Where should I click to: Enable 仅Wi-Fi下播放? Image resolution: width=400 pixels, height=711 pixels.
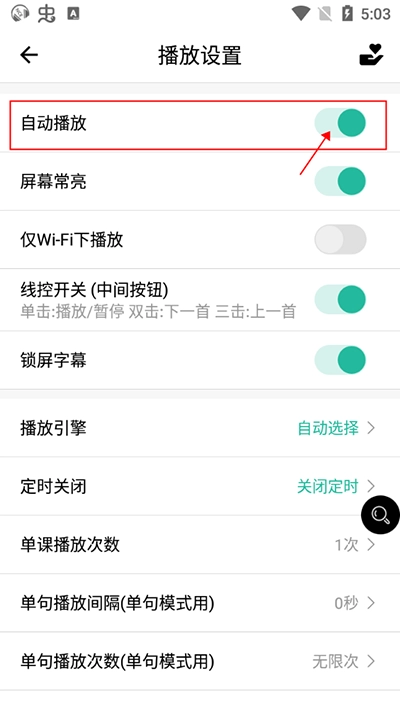coord(340,239)
